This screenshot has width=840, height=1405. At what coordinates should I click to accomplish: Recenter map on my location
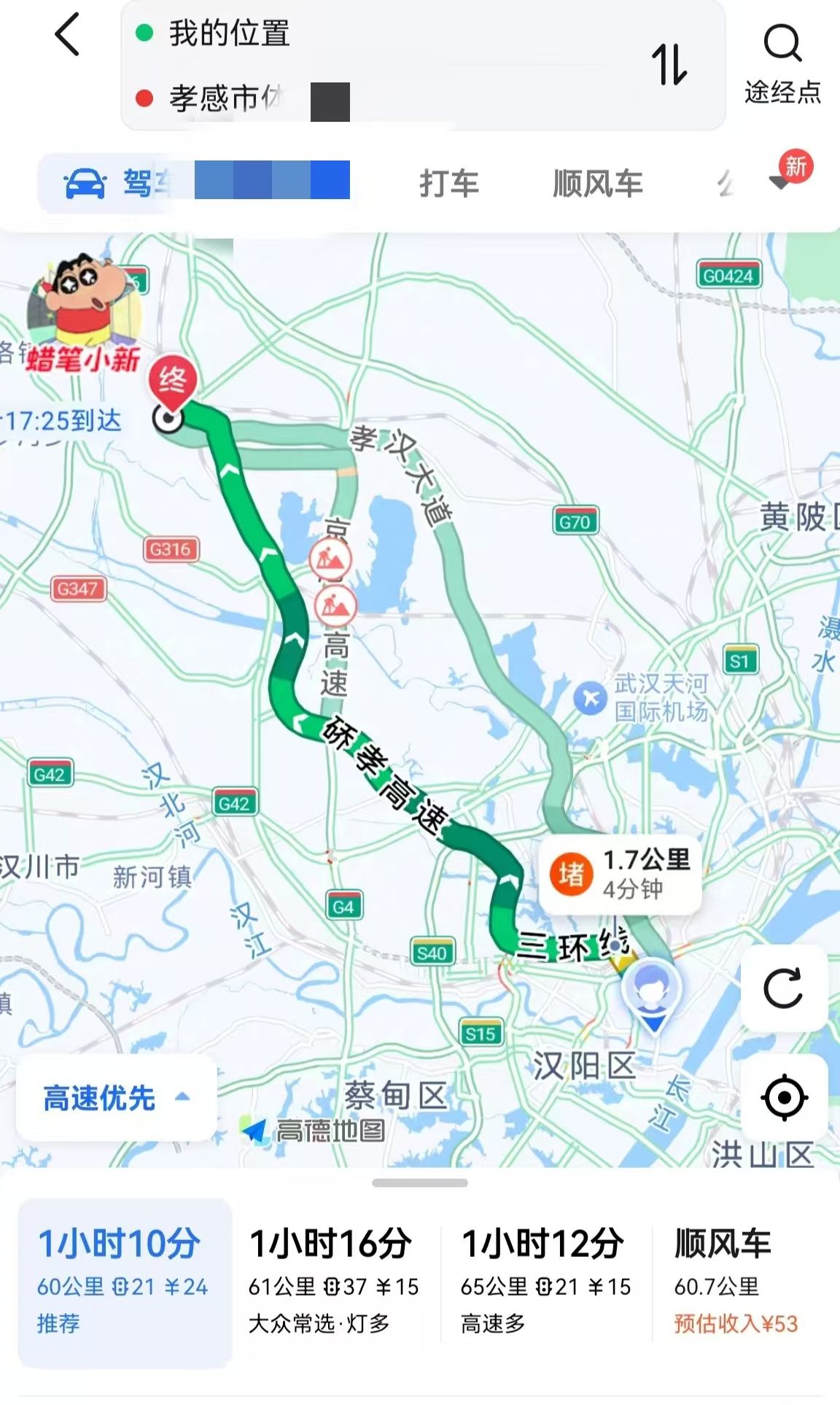coord(783,1097)
